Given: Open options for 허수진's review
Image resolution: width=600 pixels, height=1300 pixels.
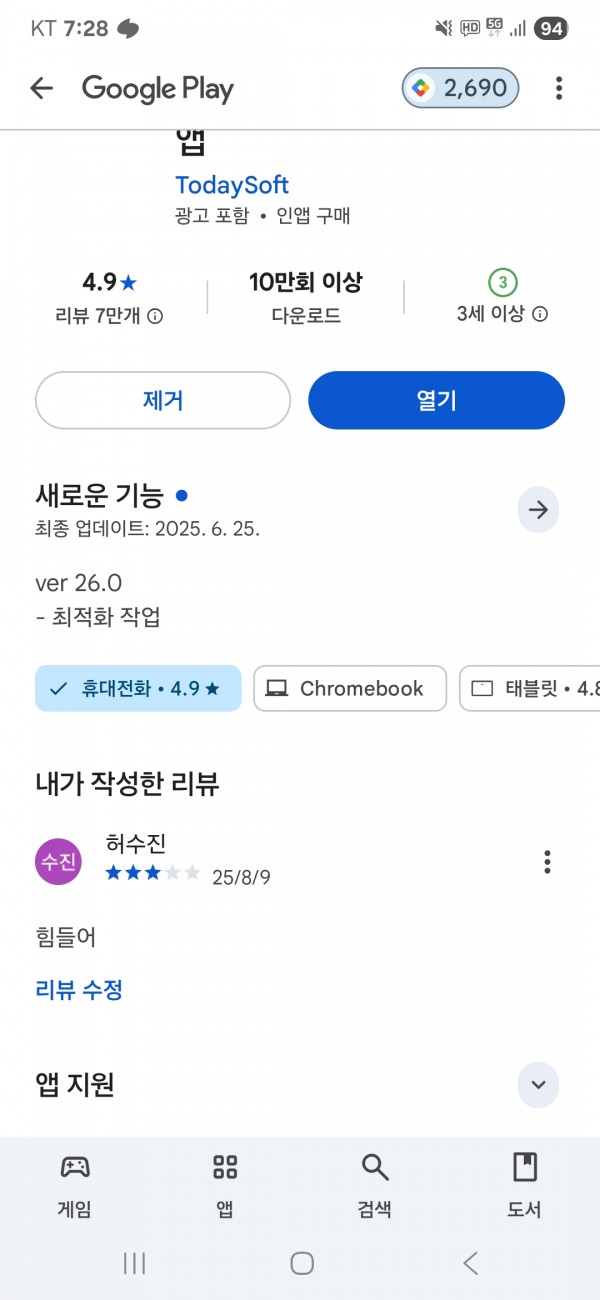Looking at the screenshot, I should click(547, 861).
